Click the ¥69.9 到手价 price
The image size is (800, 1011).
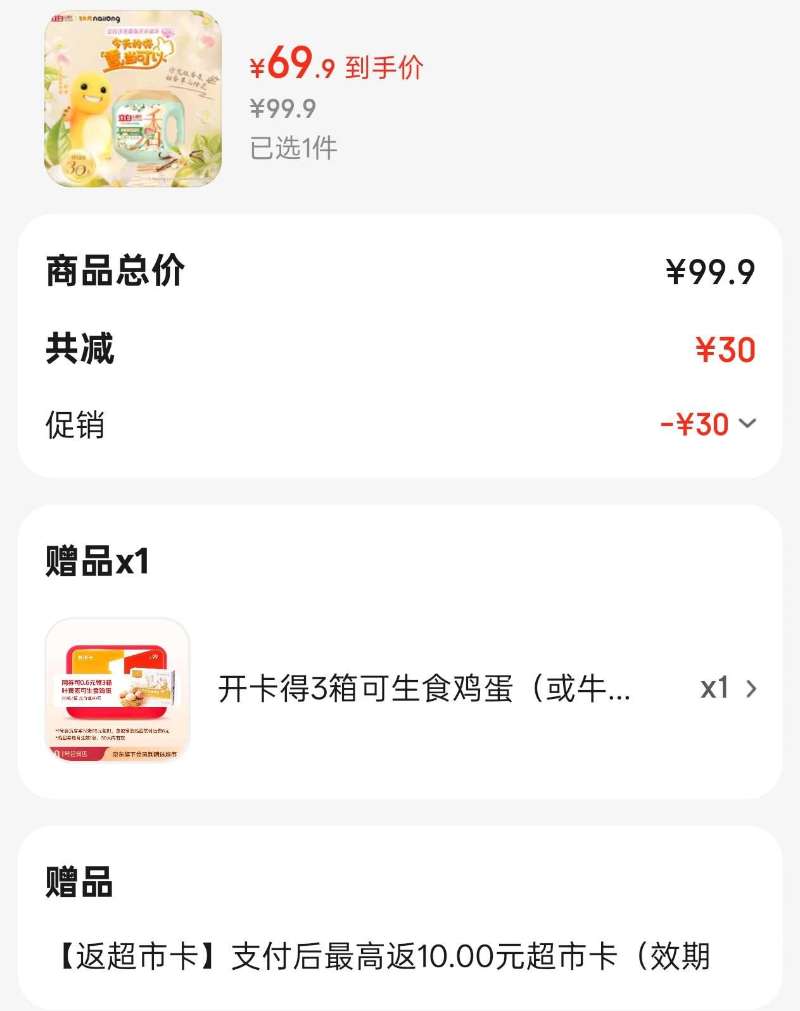pyautogui.click(x=292, y=66)
